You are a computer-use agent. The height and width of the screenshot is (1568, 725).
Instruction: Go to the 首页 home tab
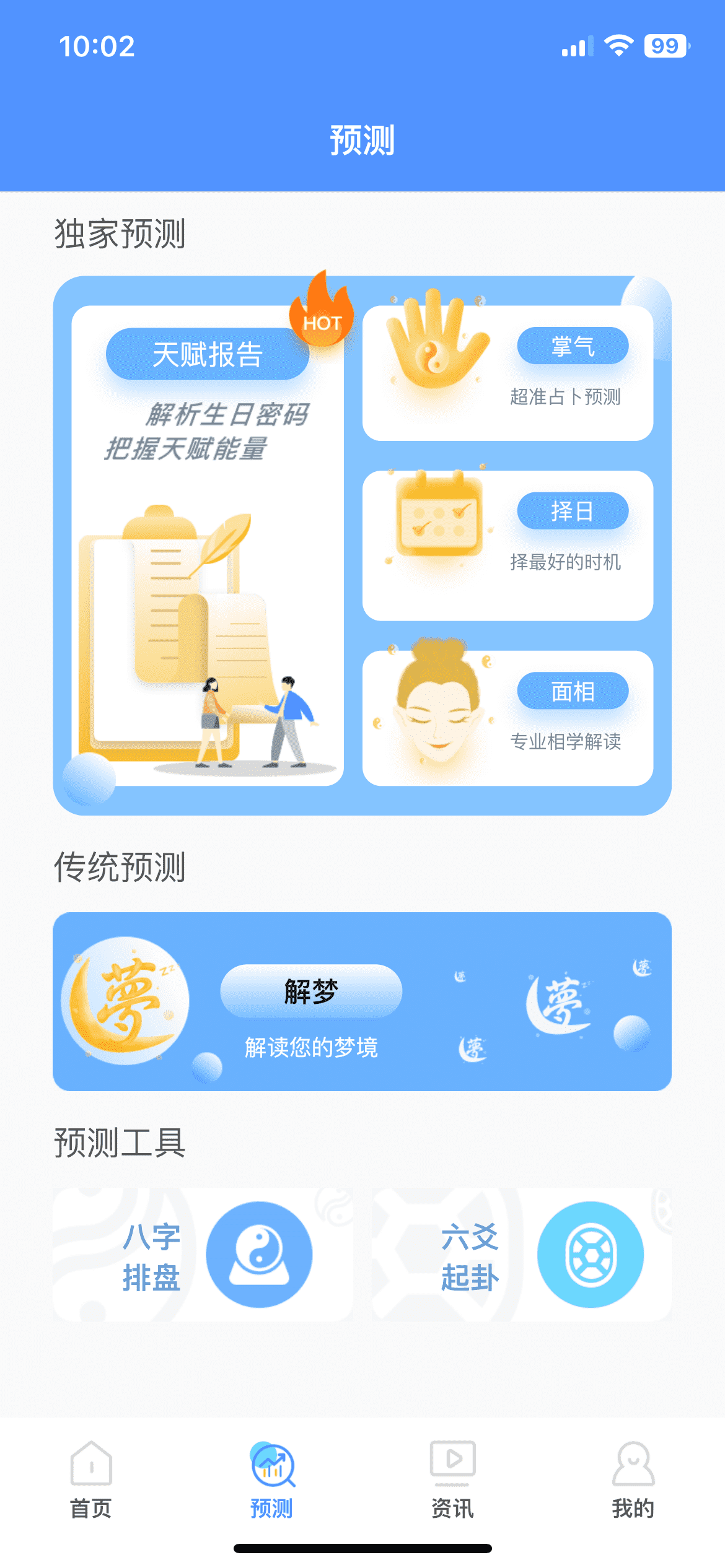(x=91, y=1480)
